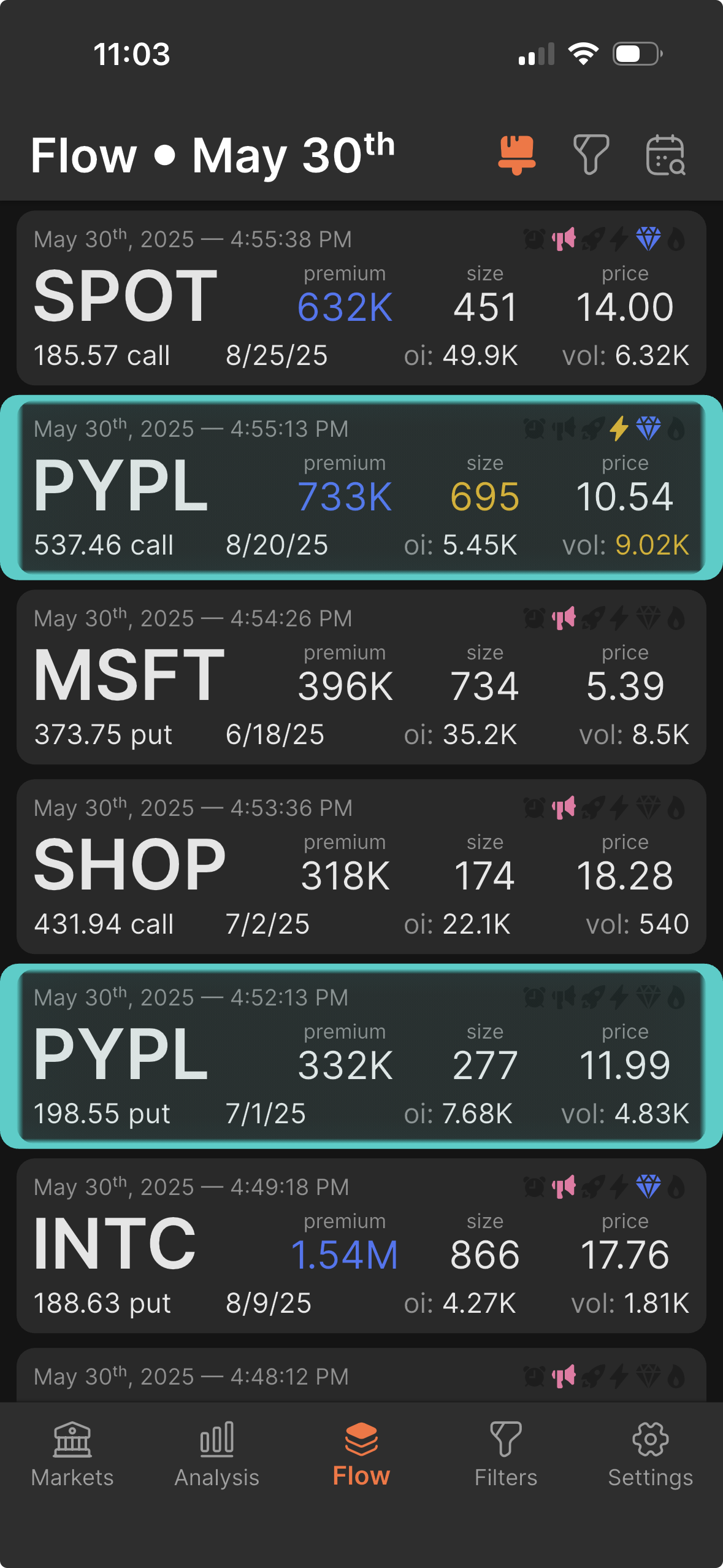
Task: Tap the flame icon on the PYPL put row
Action: [x=675, y=997]
